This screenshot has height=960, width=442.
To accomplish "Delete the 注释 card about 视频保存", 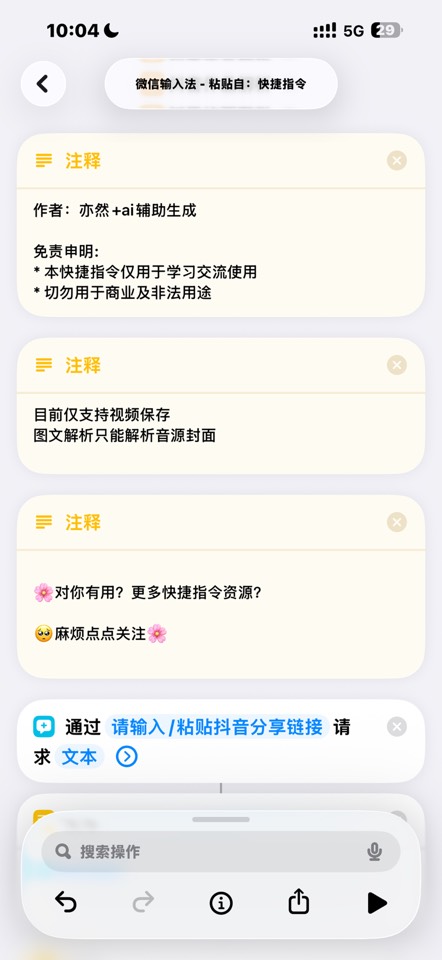I will click(397, 366).
